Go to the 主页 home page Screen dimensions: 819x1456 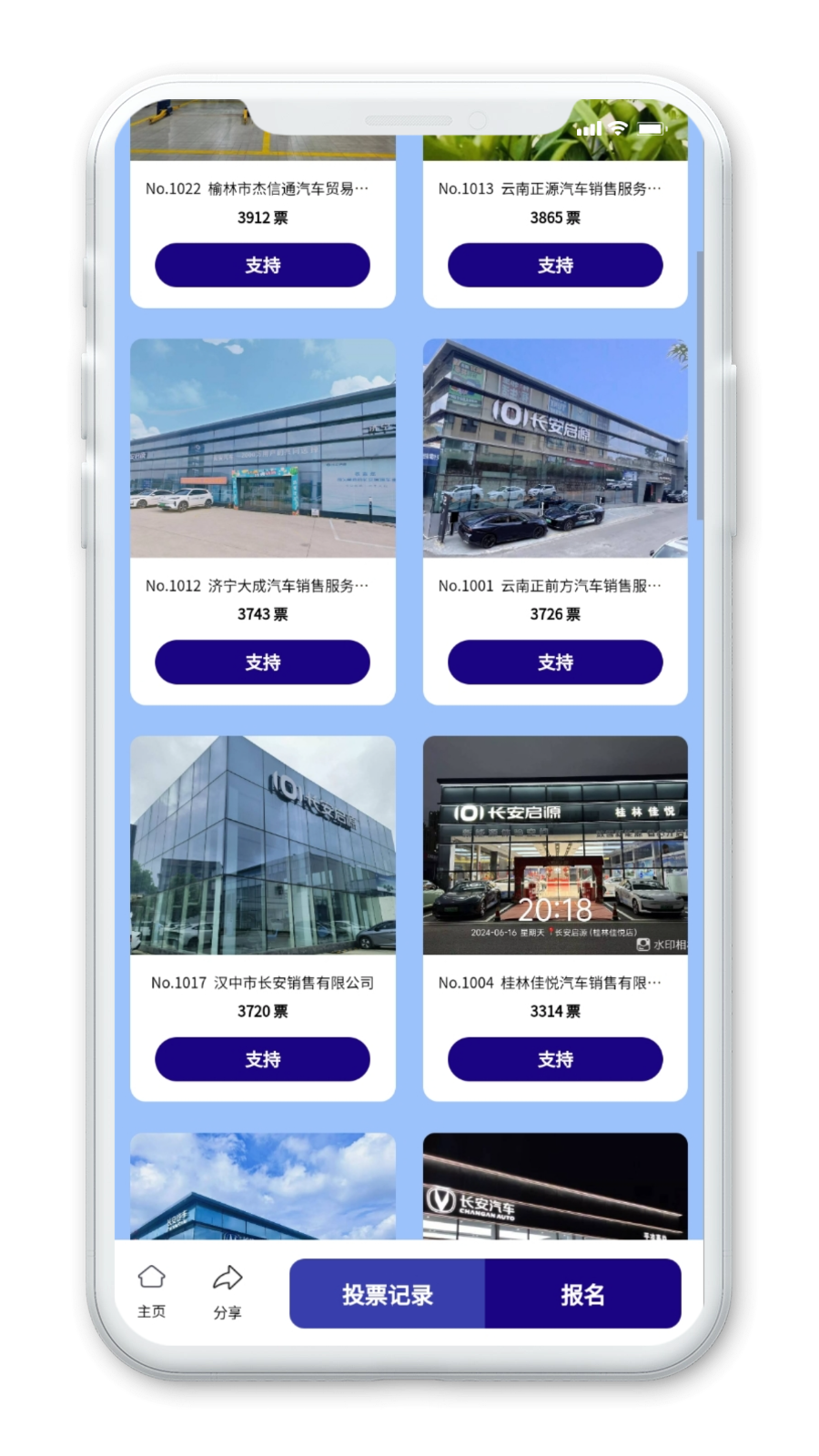tap(151, 1290)
